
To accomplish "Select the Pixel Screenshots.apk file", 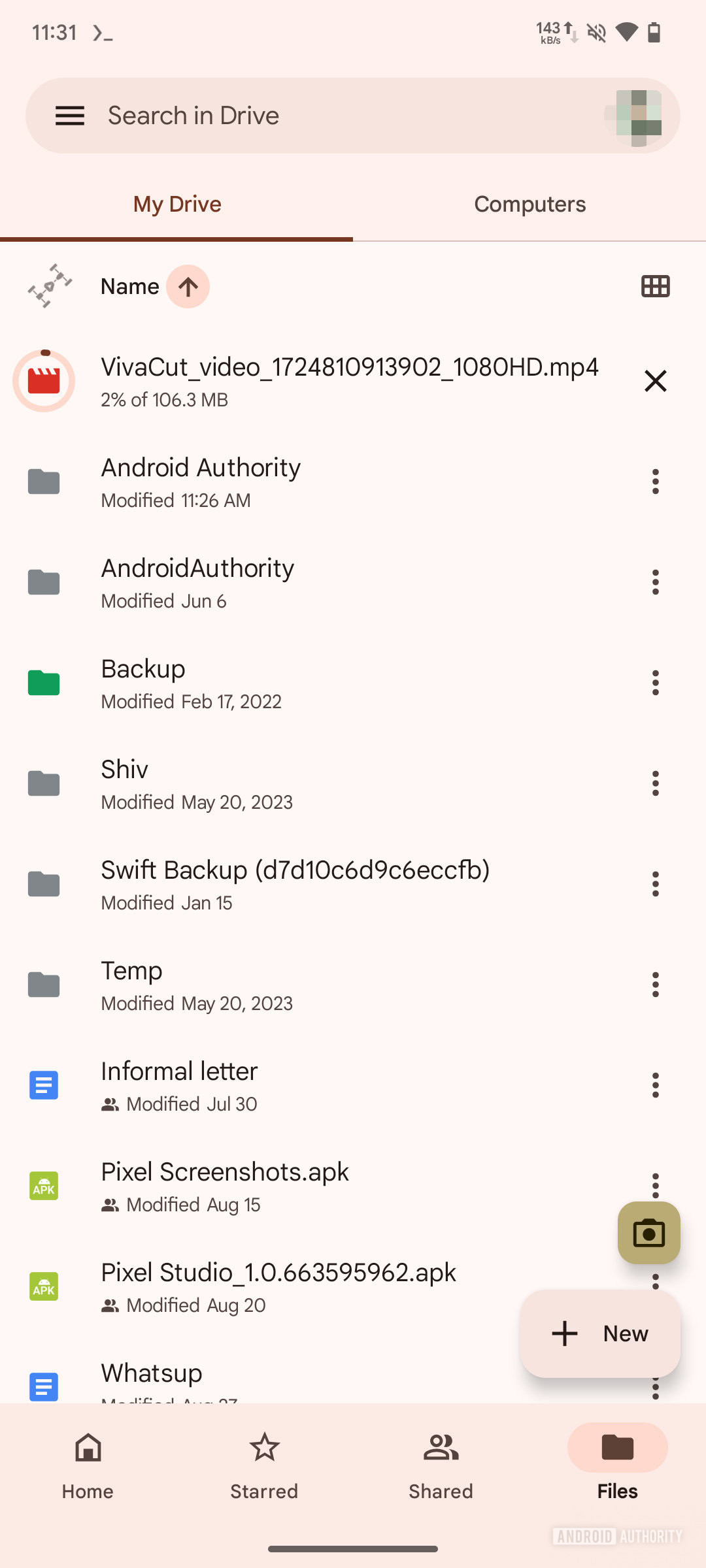I will 225,1186.
